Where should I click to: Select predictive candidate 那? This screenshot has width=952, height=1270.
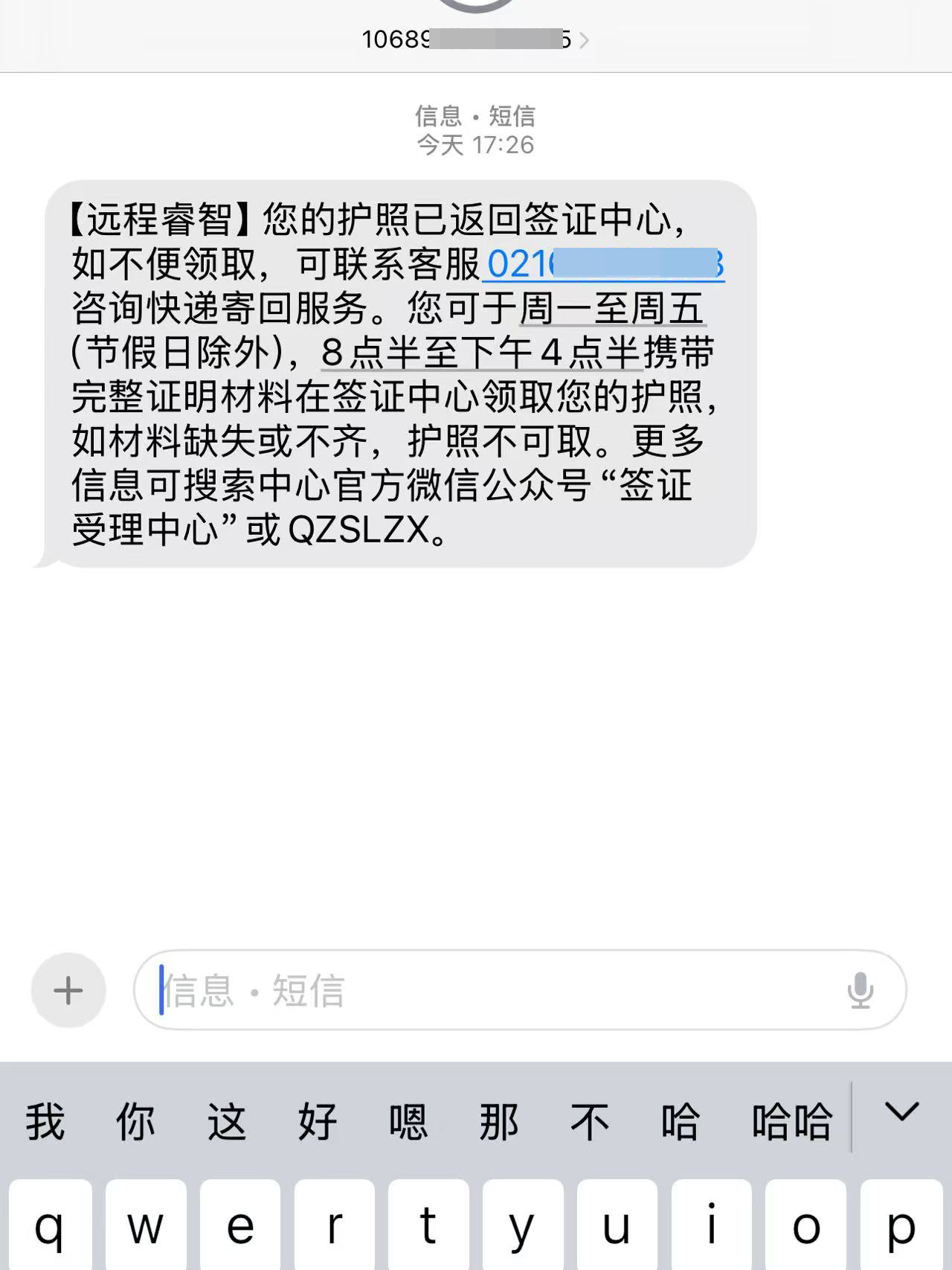tap(498, 1120)
